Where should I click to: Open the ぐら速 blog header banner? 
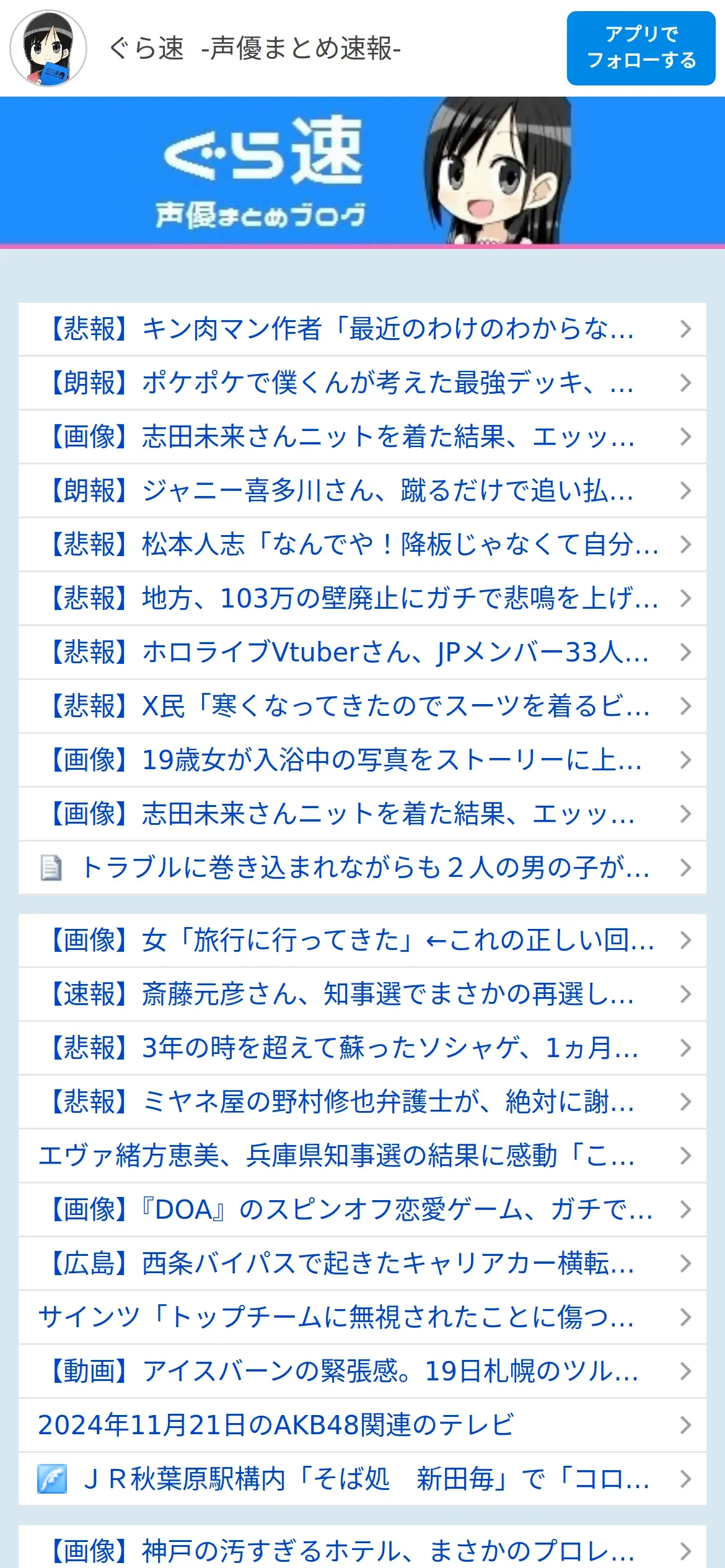tap(362, 171)
